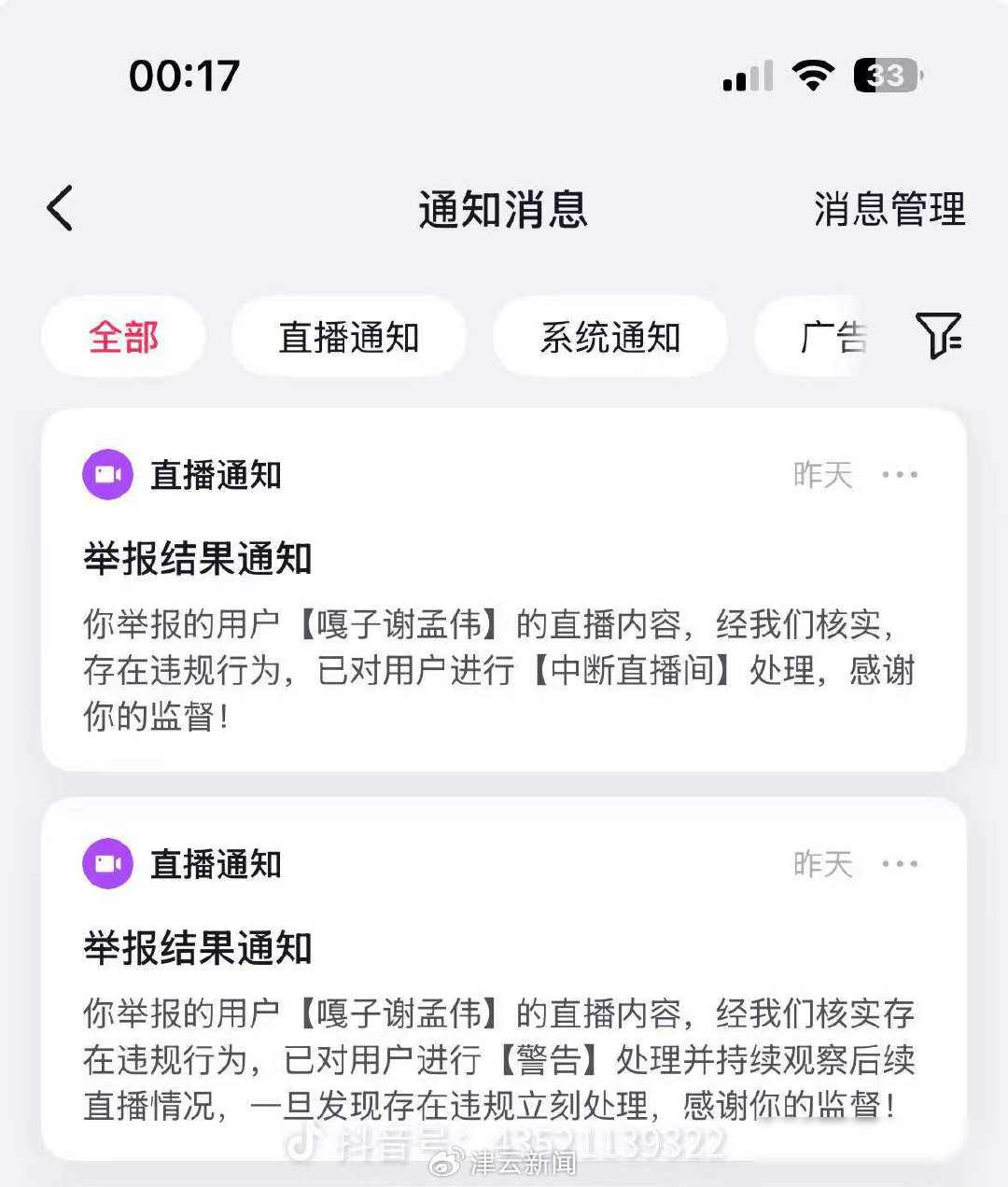Tap the back arrow at top left
Viewport: 1008px width, 1187px height.
tap(59, 207)
